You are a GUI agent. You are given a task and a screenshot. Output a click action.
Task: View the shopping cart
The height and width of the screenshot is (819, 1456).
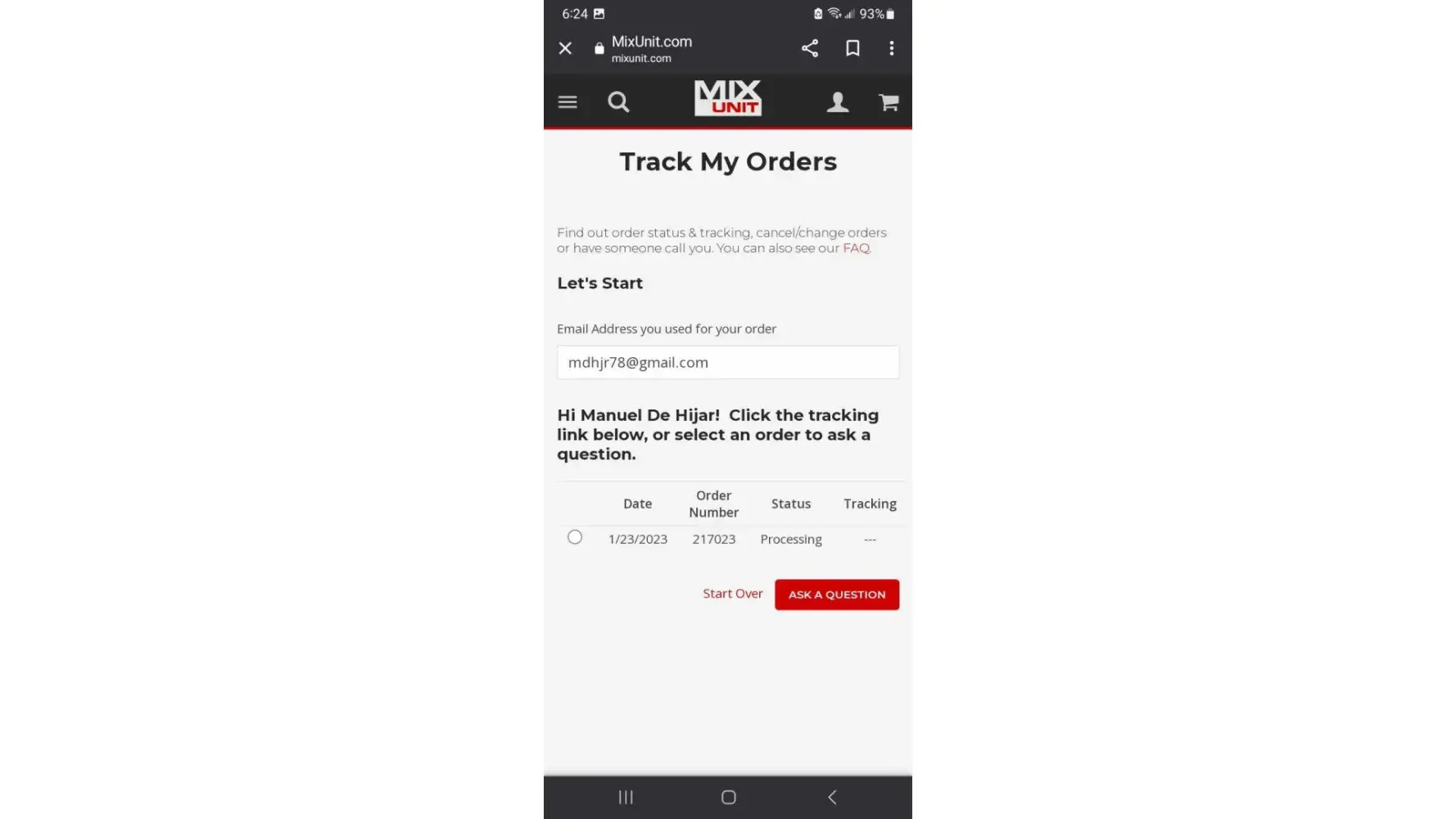[x=889, y=102]
